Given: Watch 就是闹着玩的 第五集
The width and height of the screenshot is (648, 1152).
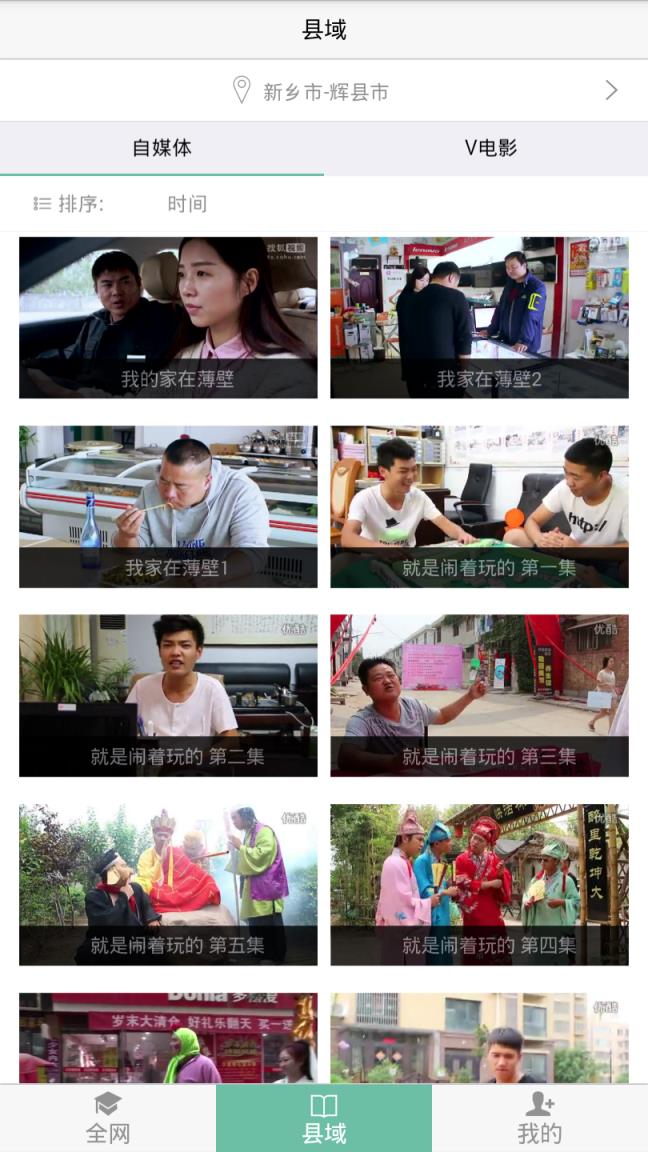Looking at the screenshot, I should 168,884.
